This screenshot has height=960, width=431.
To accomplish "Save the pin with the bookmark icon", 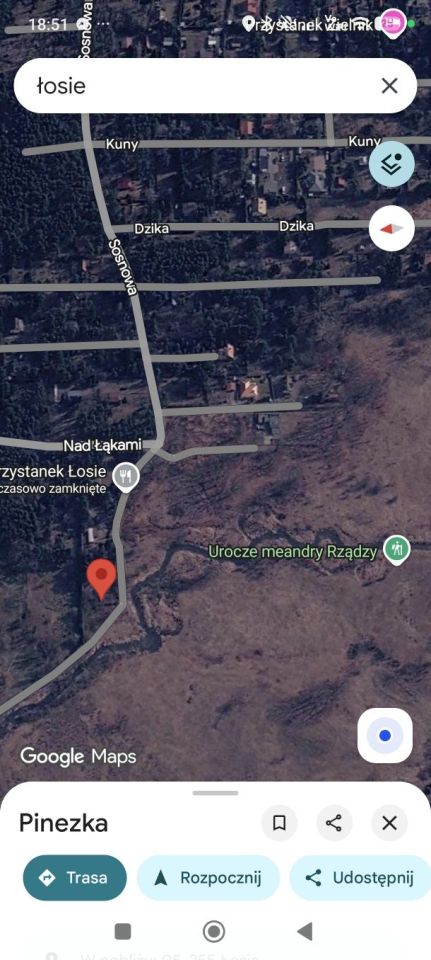I will point(279,823).
